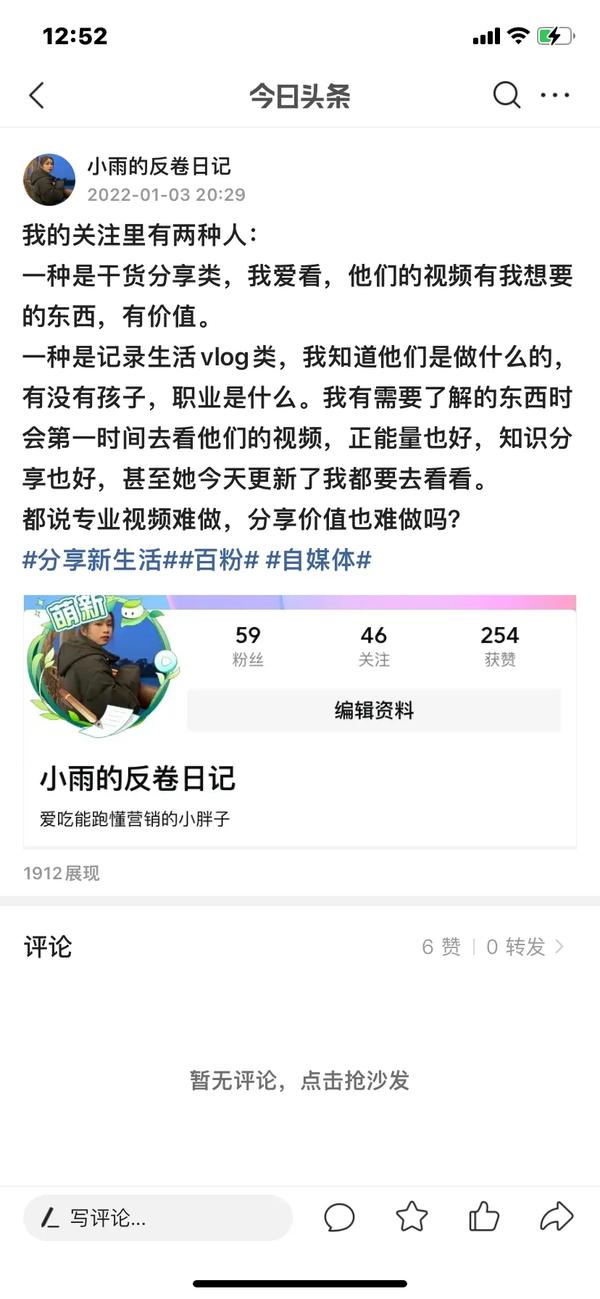Open the comments bubble icon
600x1299 pixels.
[x=340, y=1217]
